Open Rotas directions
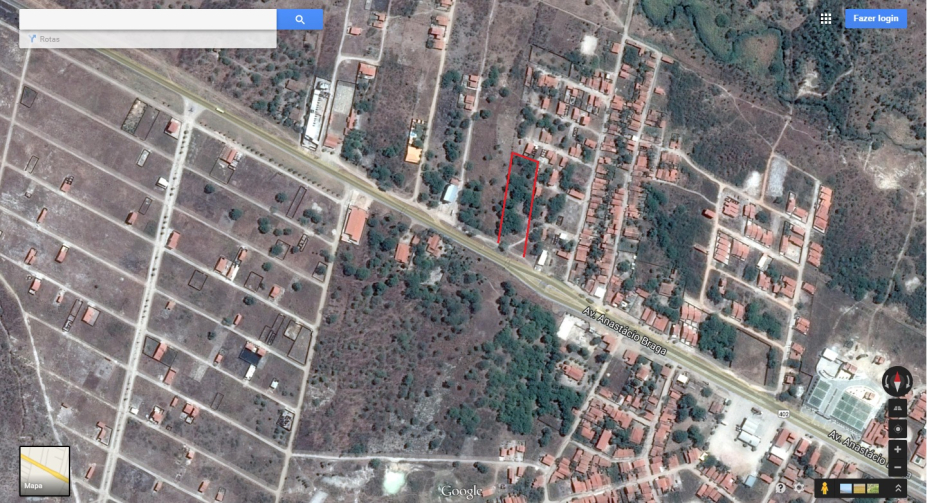Viewport: 927px width, 503px height. point(46,39)
